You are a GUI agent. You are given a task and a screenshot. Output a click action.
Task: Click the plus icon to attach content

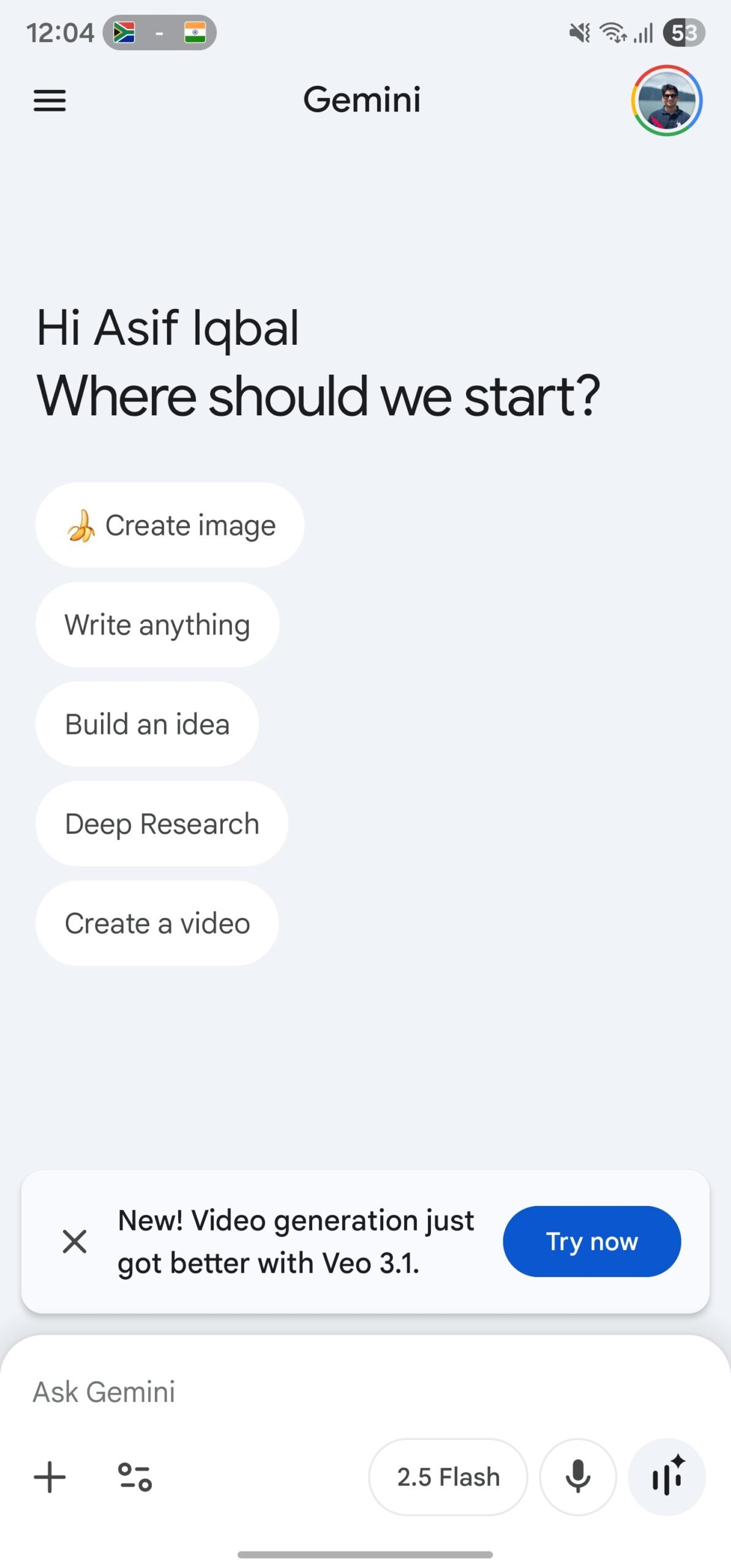point(50,1476)
